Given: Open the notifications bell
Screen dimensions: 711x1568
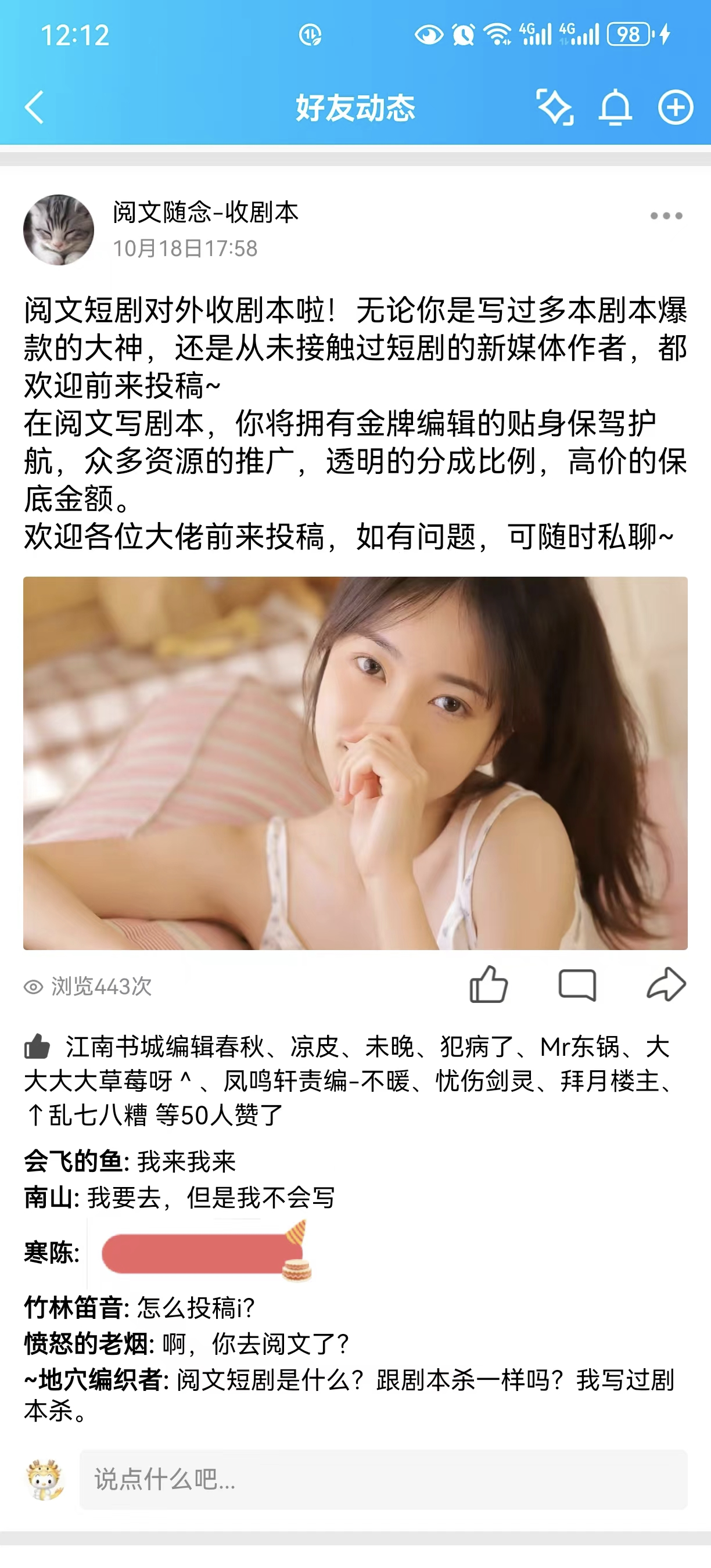Looking at the screenshot, I should pos(615,108).
